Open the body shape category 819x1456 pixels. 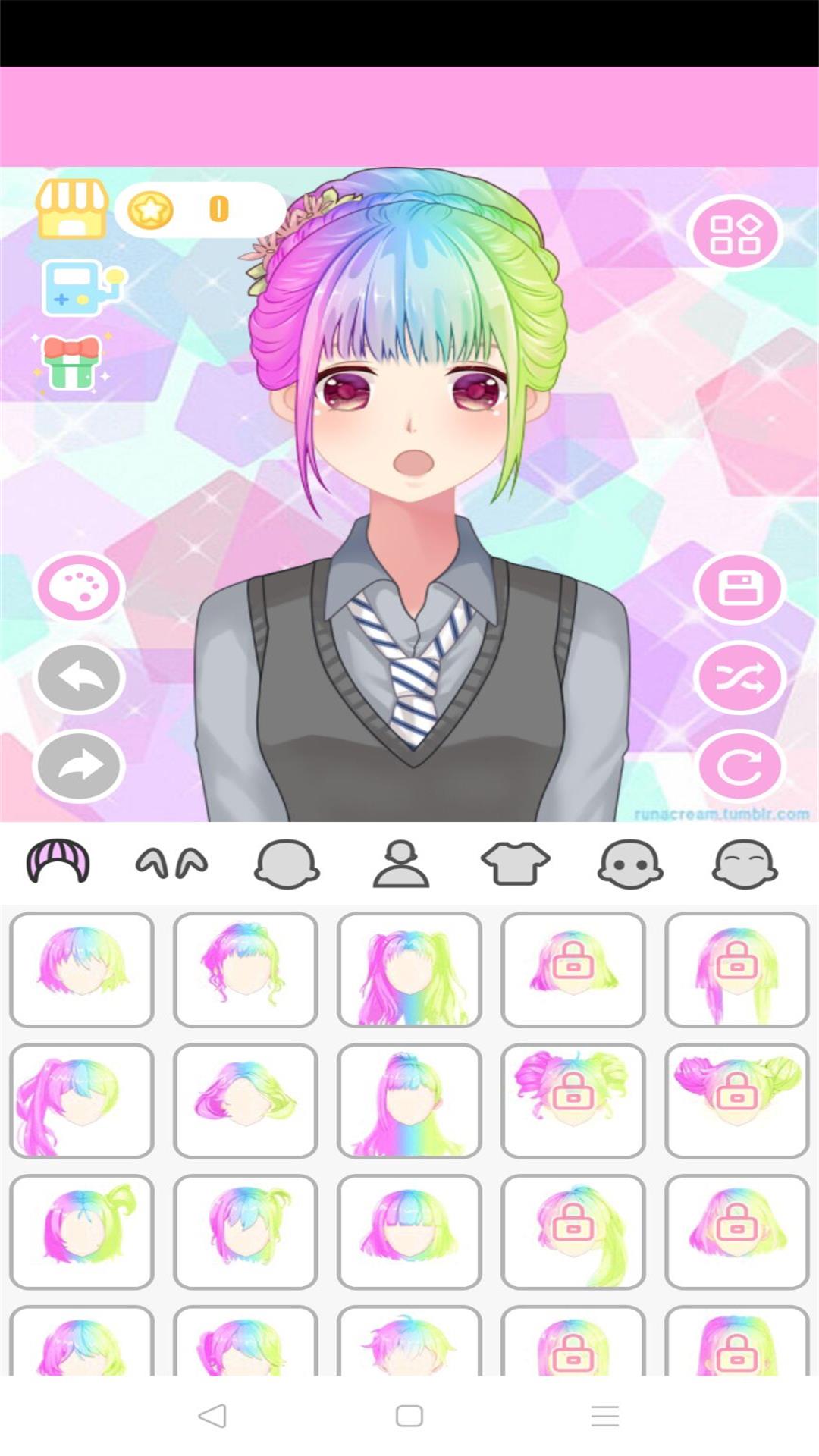pyautogui.click(x=402, y=864)
